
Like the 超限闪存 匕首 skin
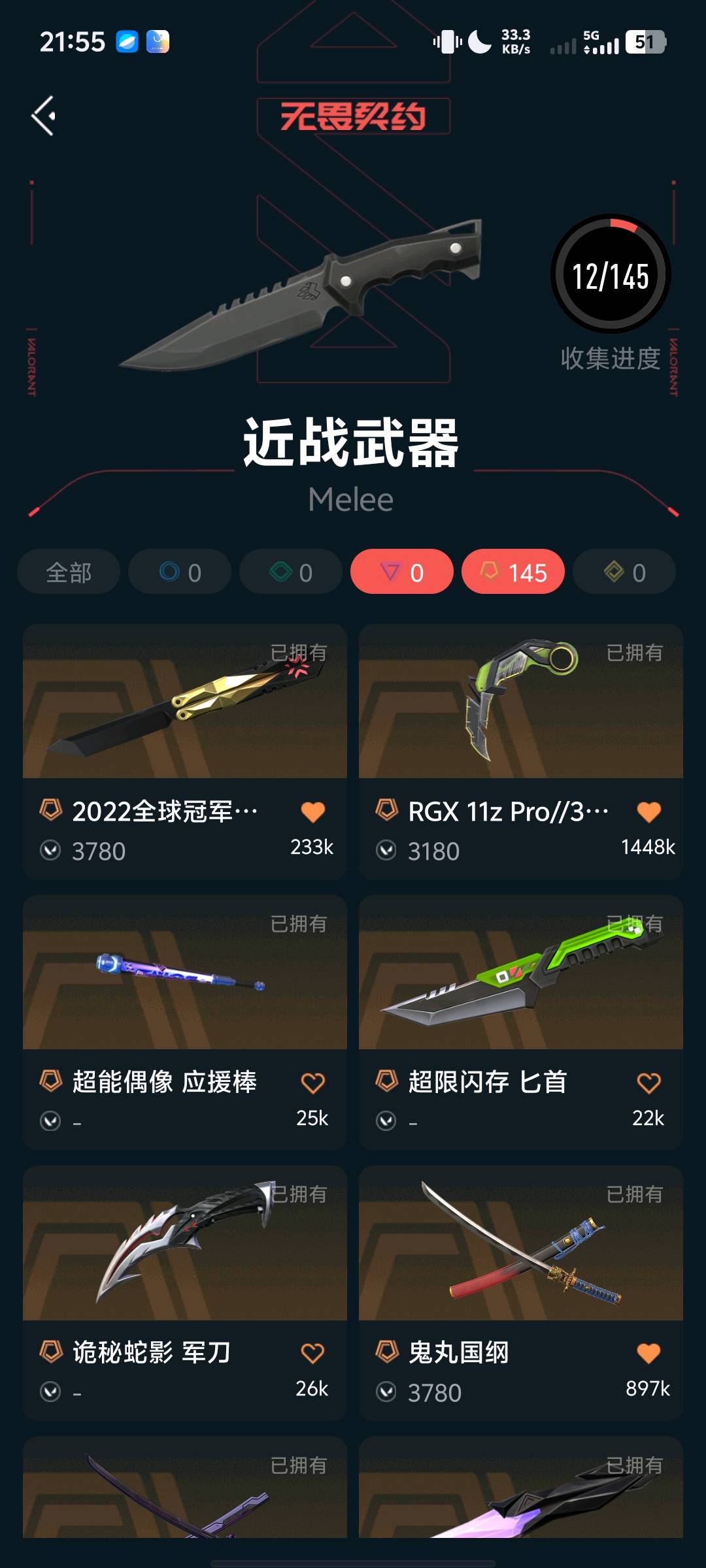coord(649,1083)
